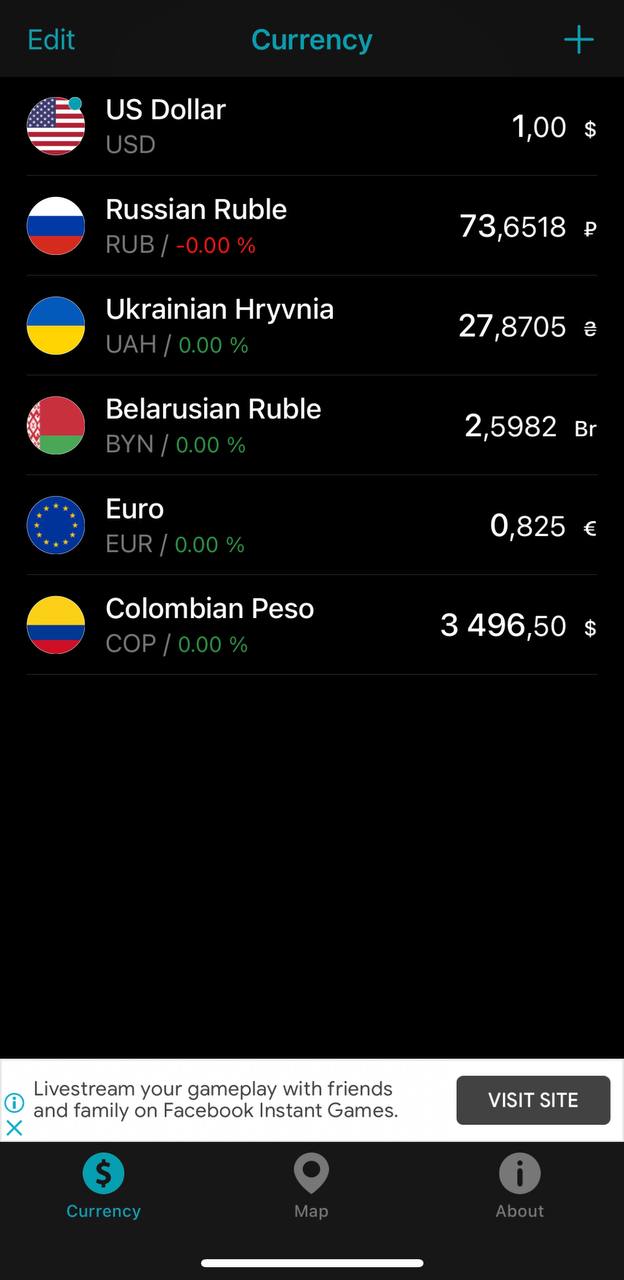
Task: Tap Edit to modify the currency list
Action: pyautogui.click(x=51, y=40)
